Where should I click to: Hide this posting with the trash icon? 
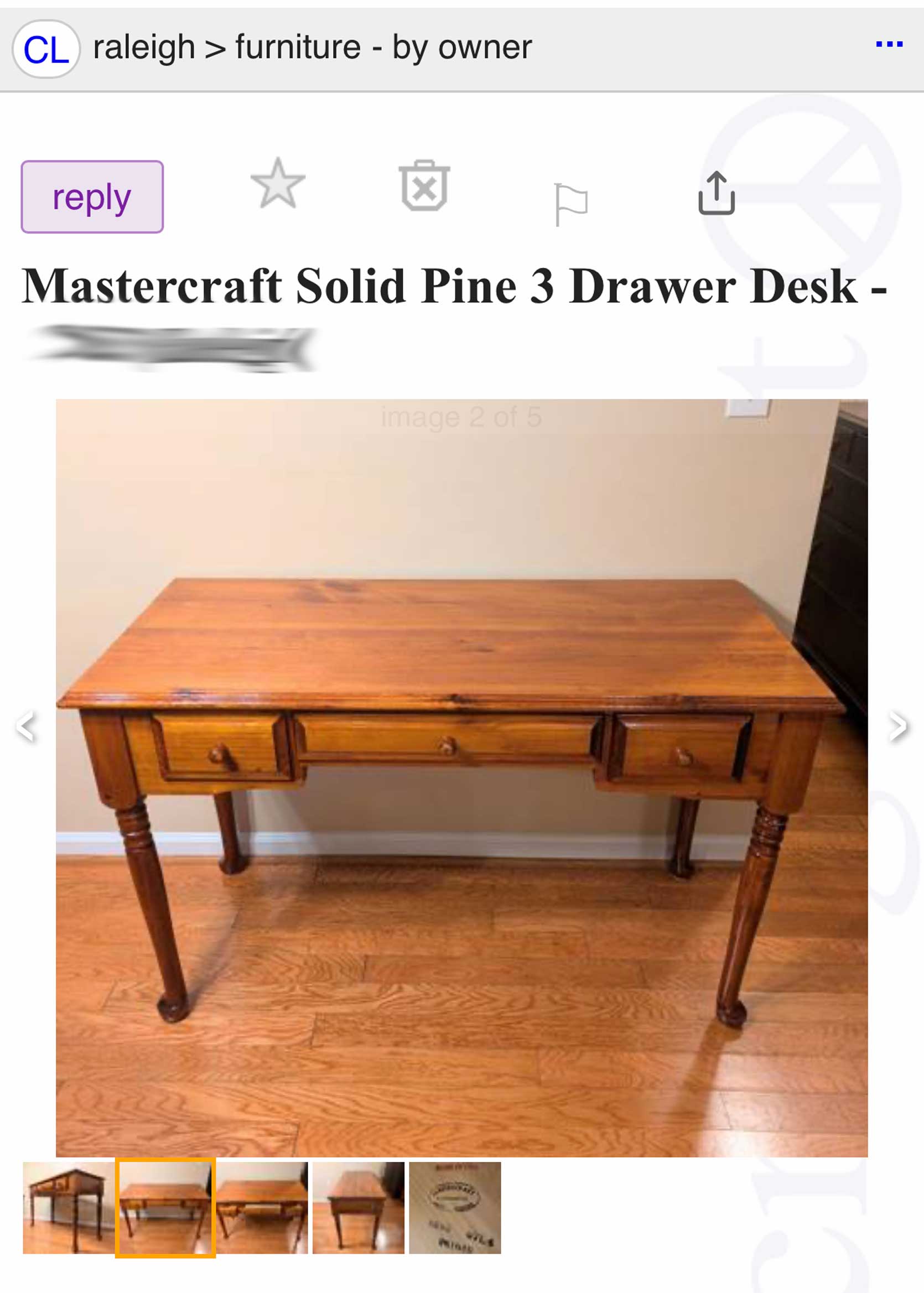point(424,185)
